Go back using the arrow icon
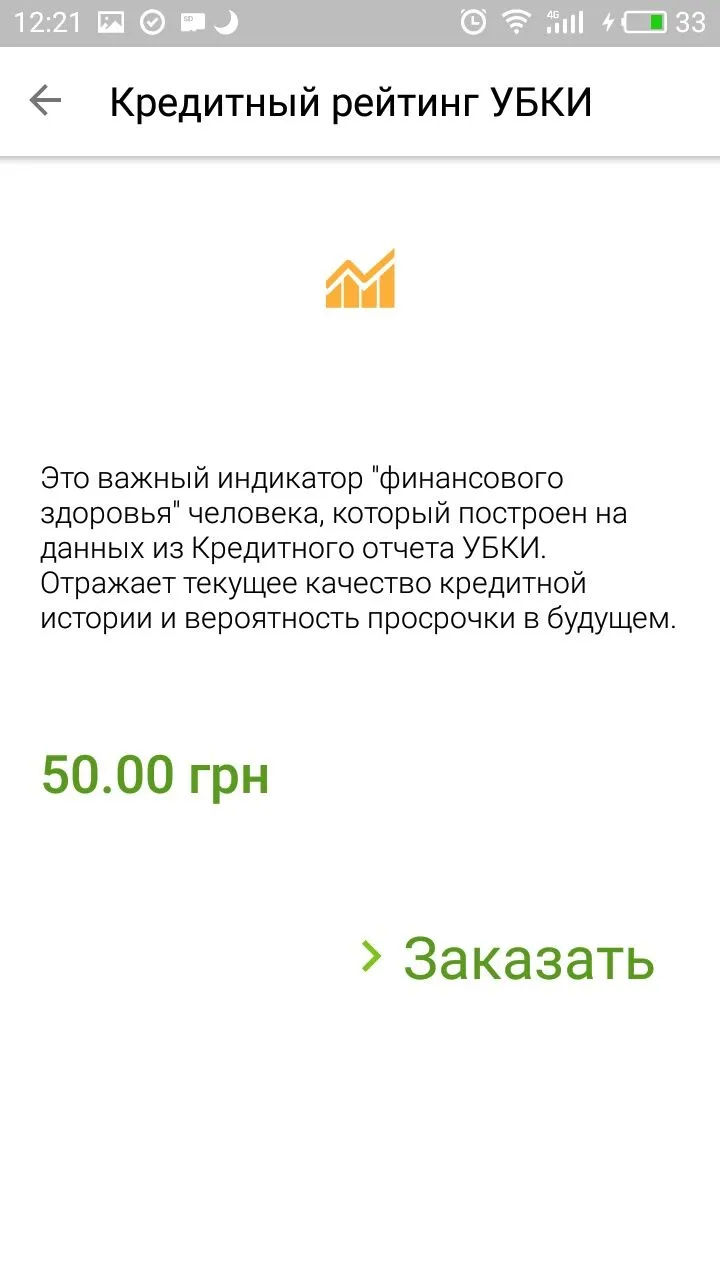720x1280 pixels. [45, 101]
